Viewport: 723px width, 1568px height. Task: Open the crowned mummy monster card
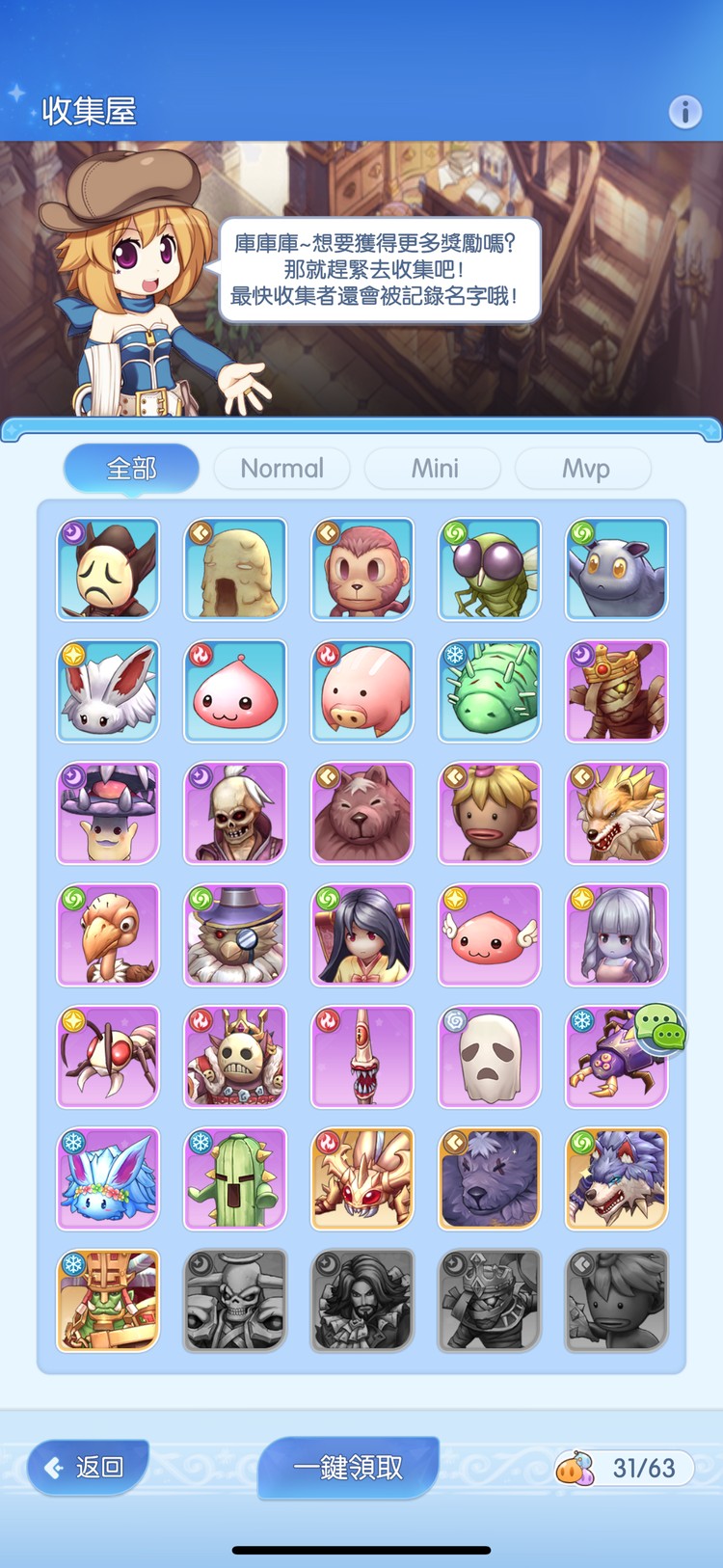[x=617, y=691]
